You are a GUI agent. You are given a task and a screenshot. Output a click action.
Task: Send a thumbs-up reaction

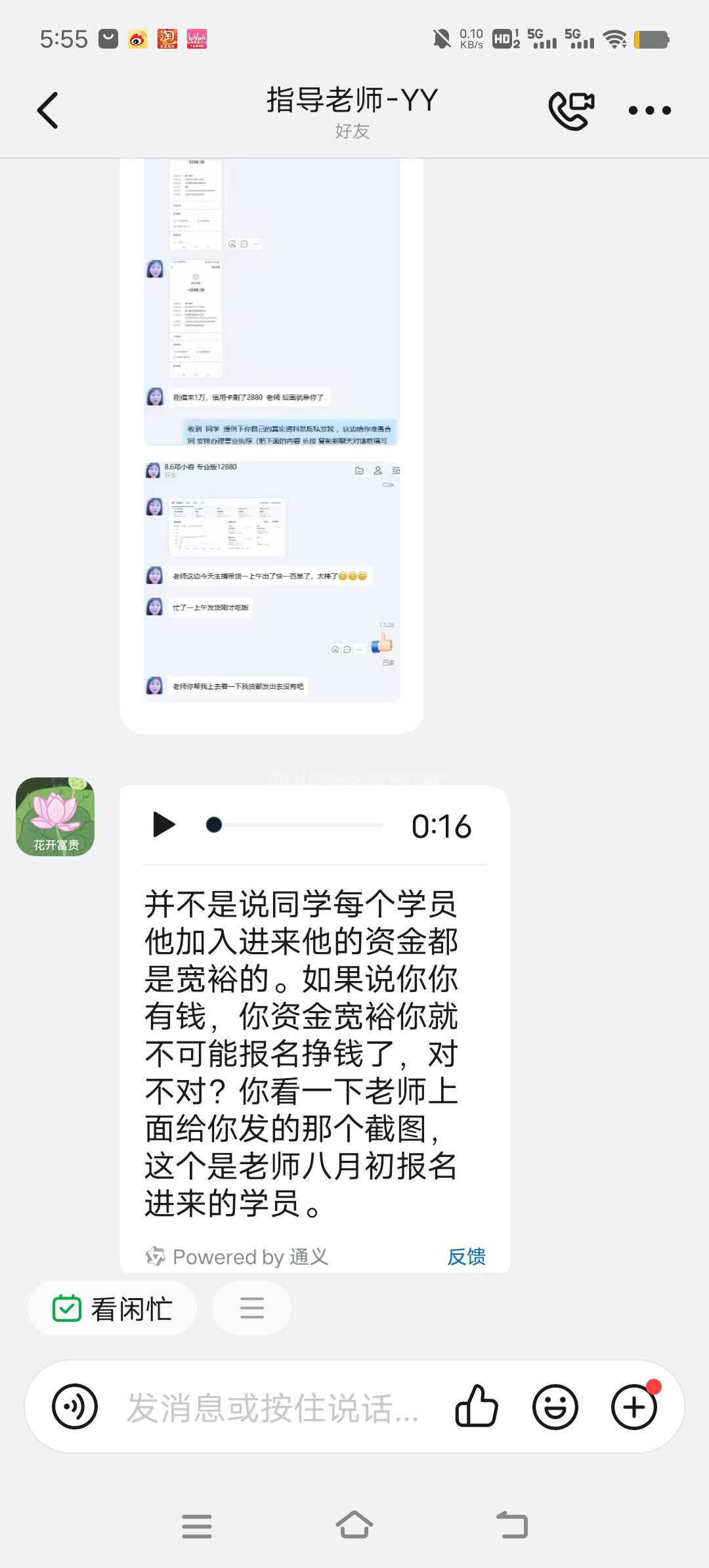[477, 1406]
